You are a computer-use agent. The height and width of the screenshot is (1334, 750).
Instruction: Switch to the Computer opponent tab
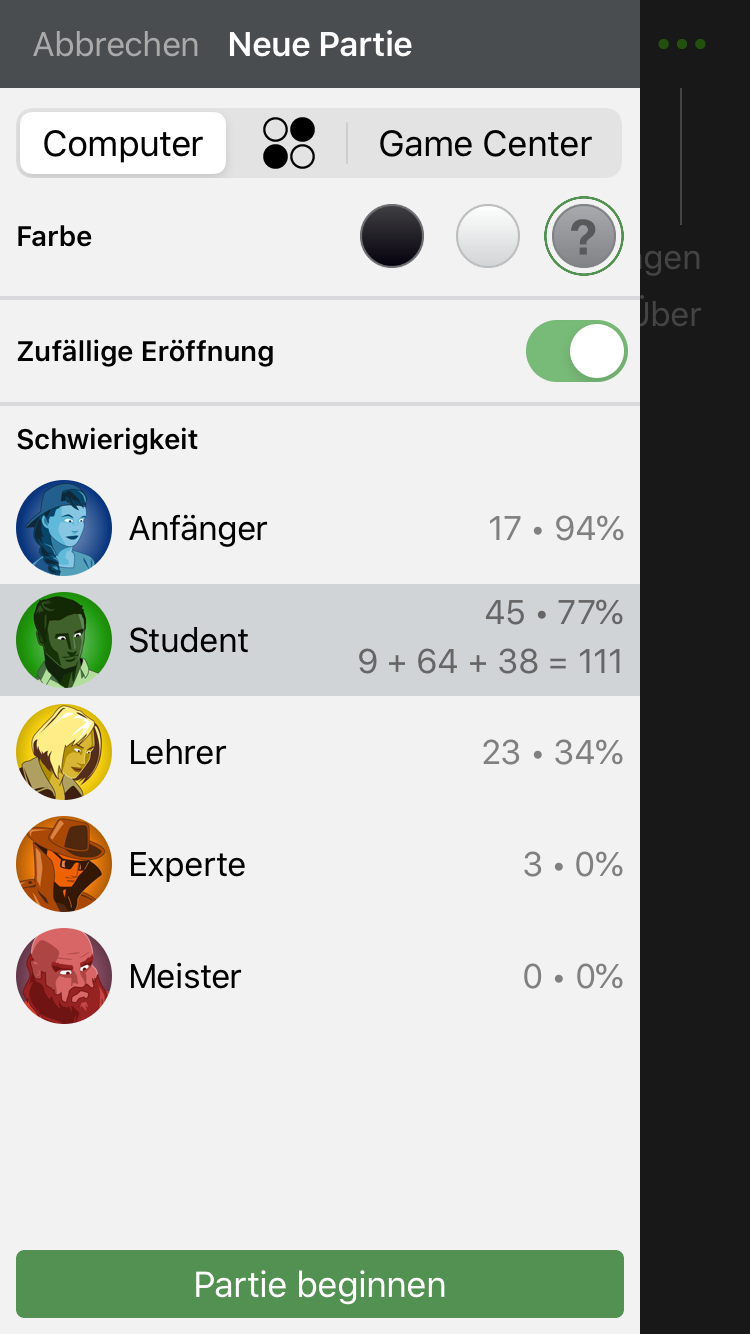(x=123, y=144)
